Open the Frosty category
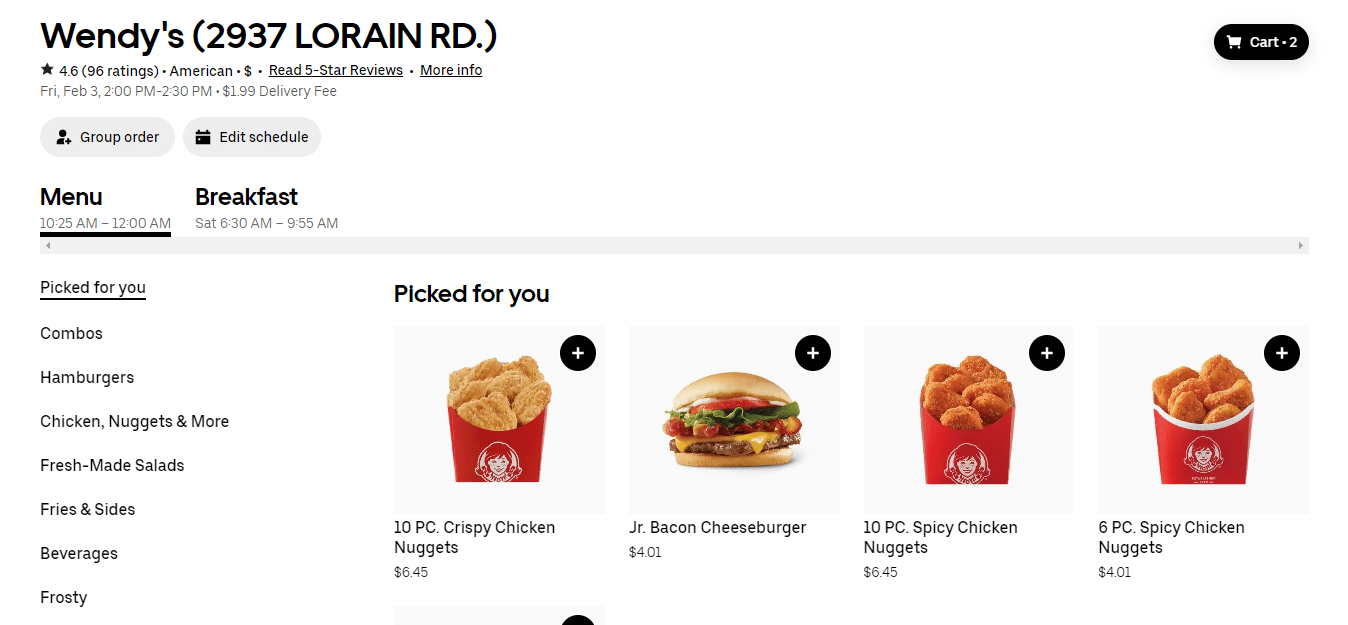This screenshot has width=1348, height=625. pyautogui.click(x=63, y=597)
